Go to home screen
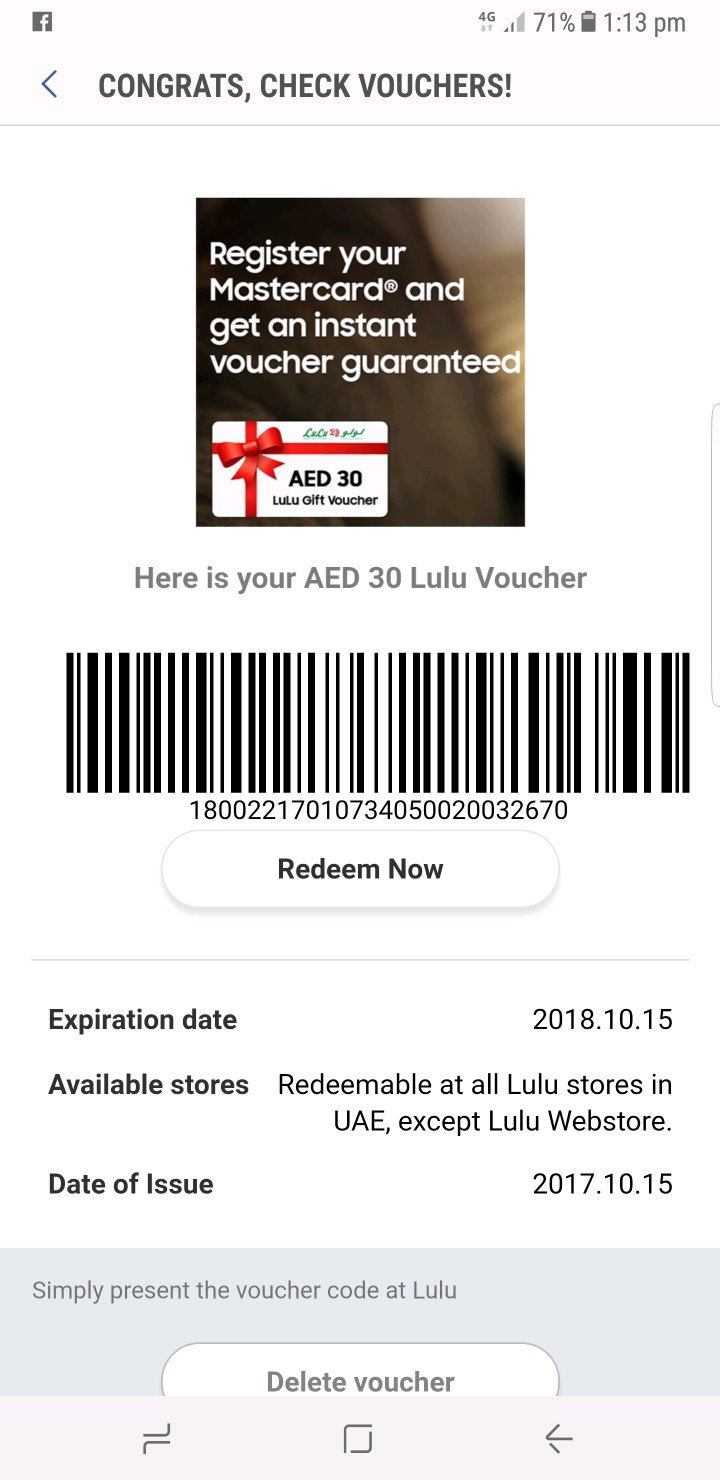The image size is (720, 1480). tap(358, 1439)
